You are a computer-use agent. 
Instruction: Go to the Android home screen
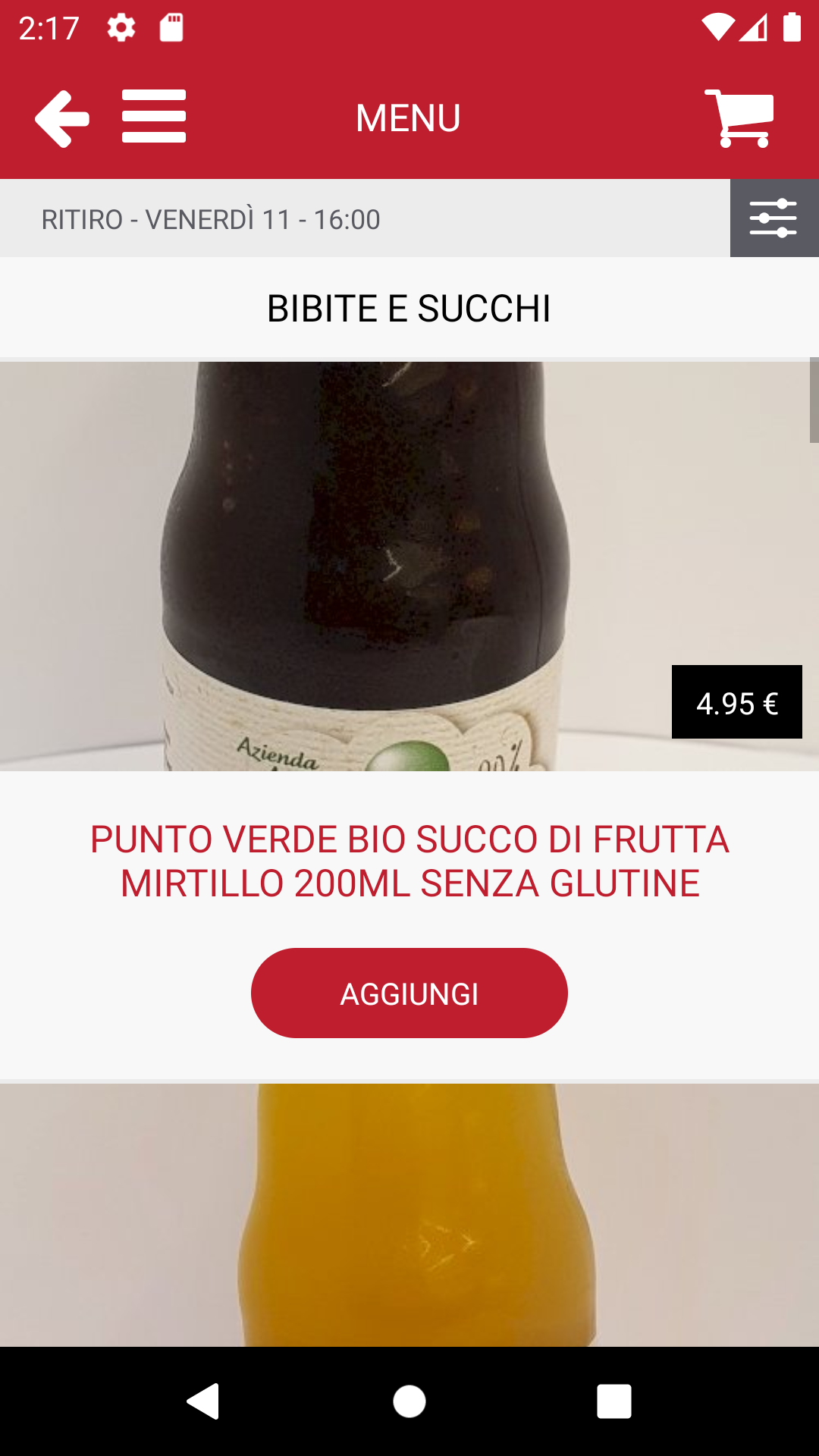tap(409, 1401)
